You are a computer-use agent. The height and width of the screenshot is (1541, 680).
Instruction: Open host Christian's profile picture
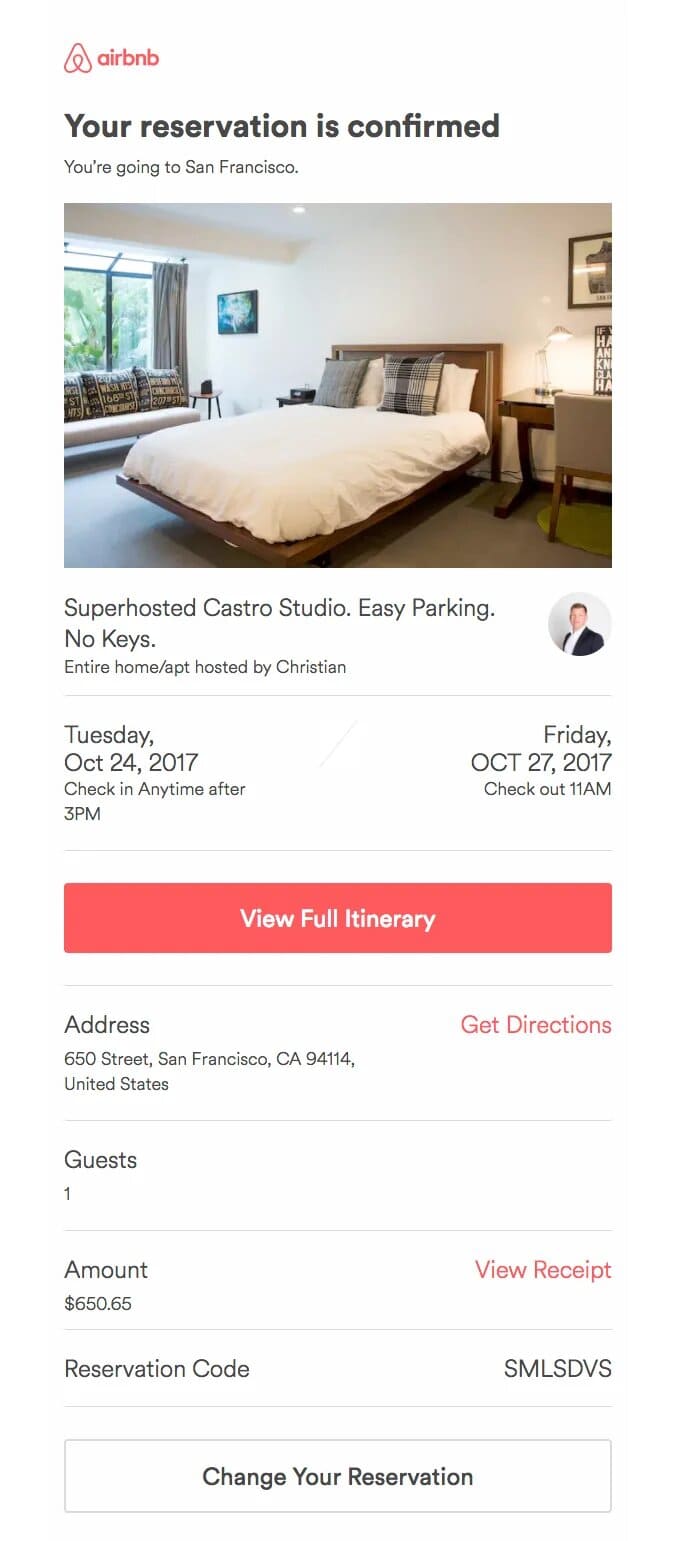[x=580, y=624]
